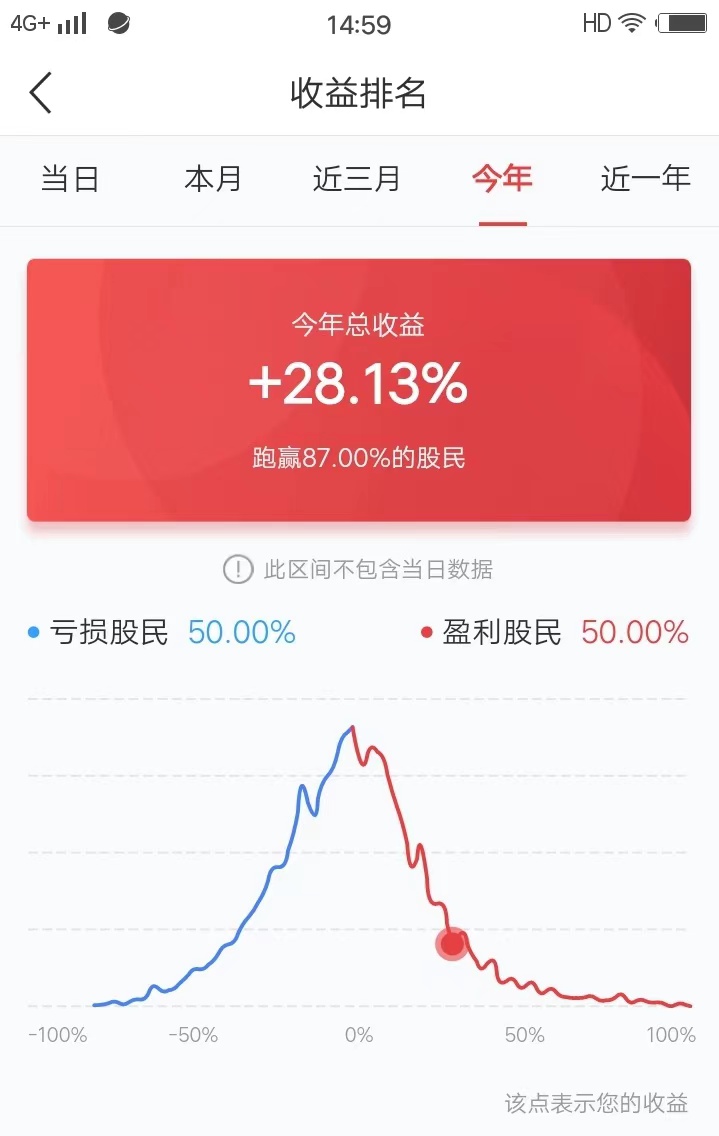Switch to the 本月 tab

tap(213, 179)
